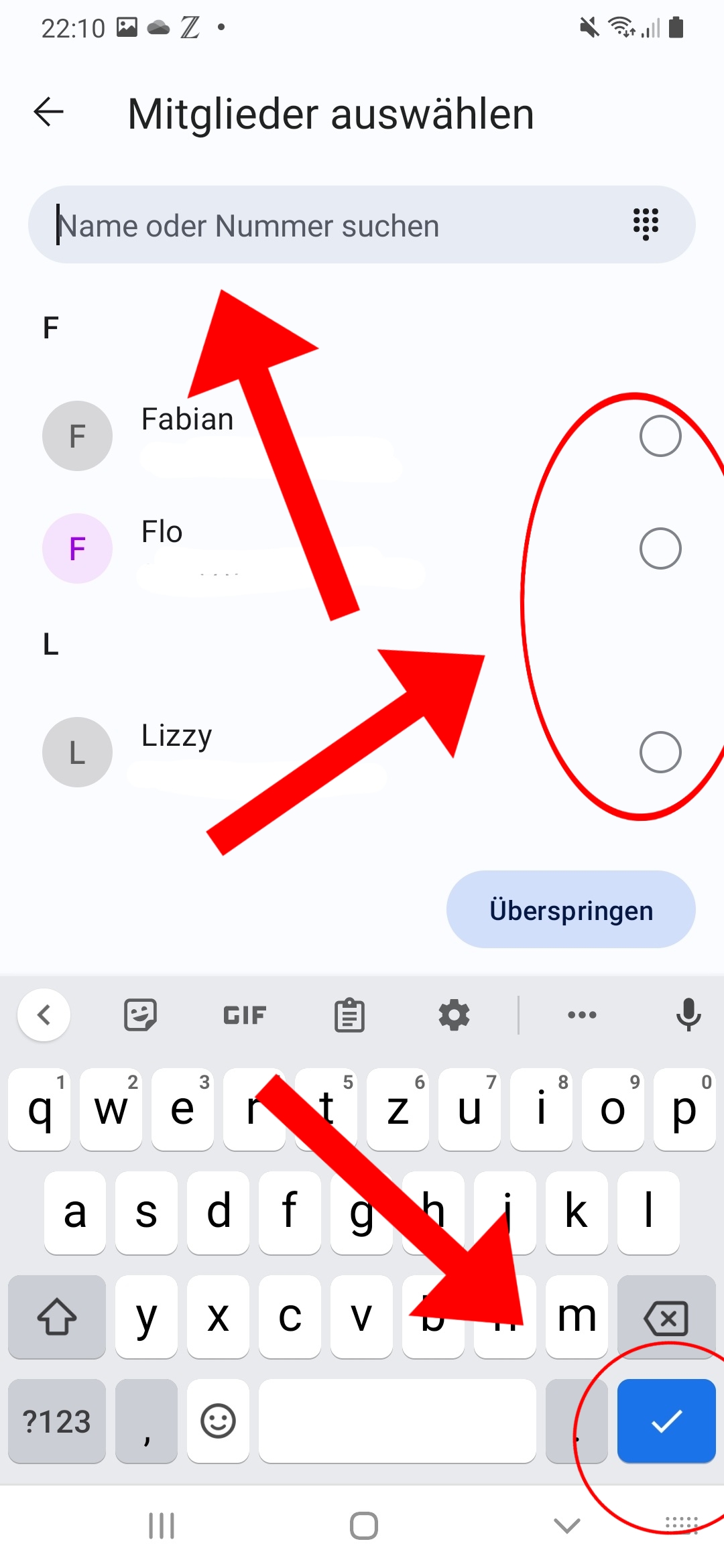This screenshot has width=724, height=1568.
Task: Open keyboard settings gear
Action: [x=454, y=1015]
